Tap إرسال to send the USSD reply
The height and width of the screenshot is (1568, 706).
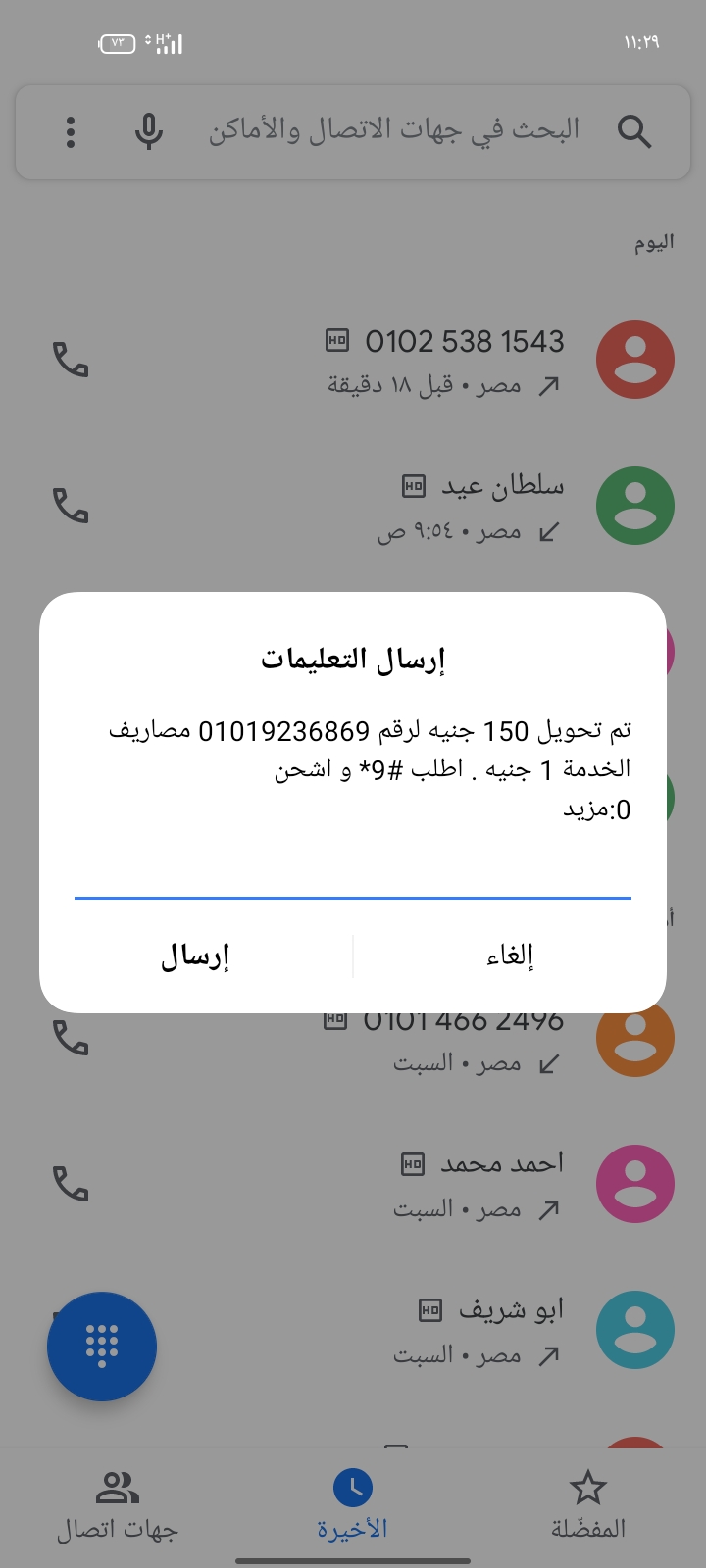pos(195,955)
